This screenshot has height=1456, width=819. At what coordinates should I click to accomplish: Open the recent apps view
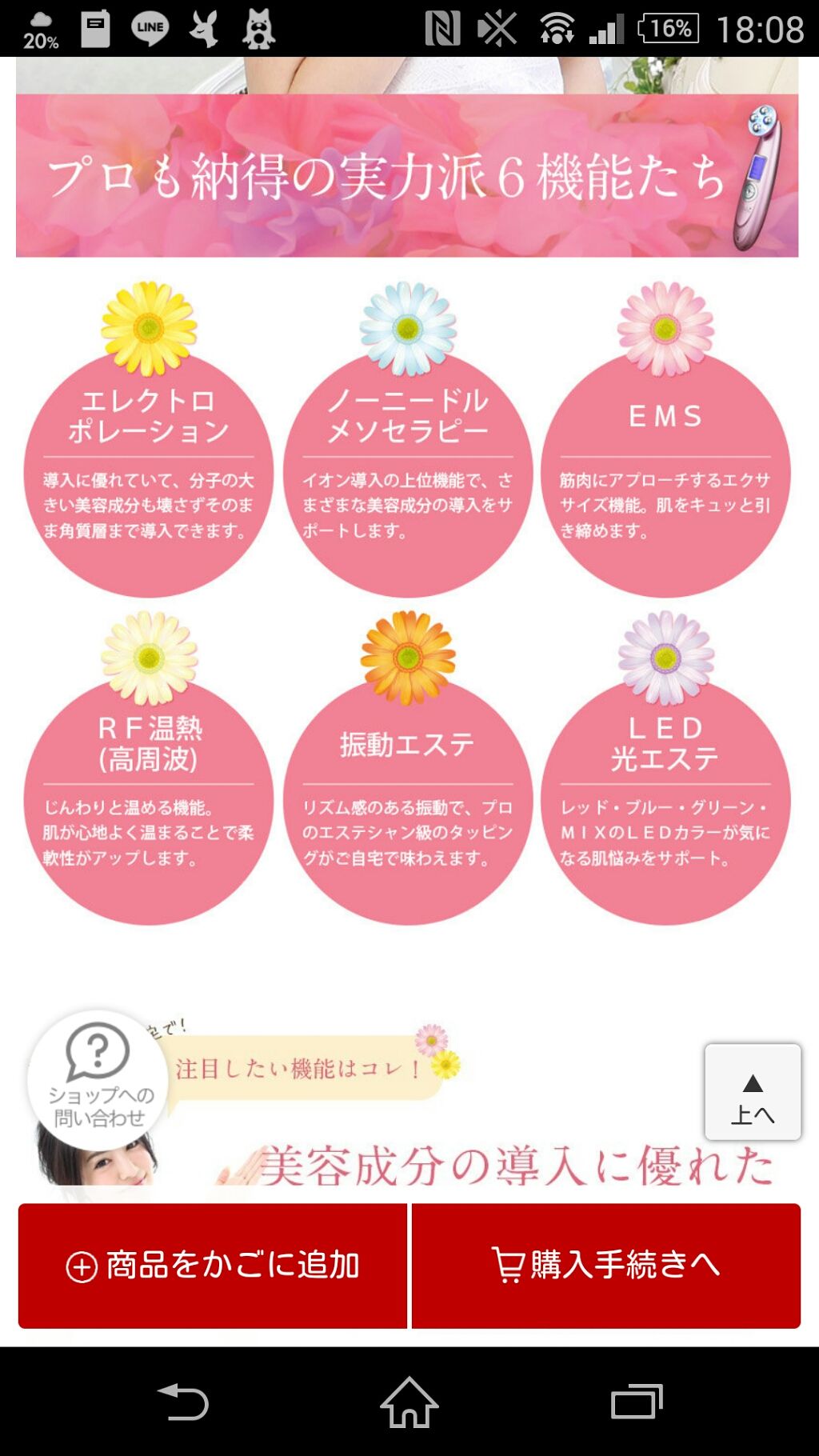coord(636,1402)
